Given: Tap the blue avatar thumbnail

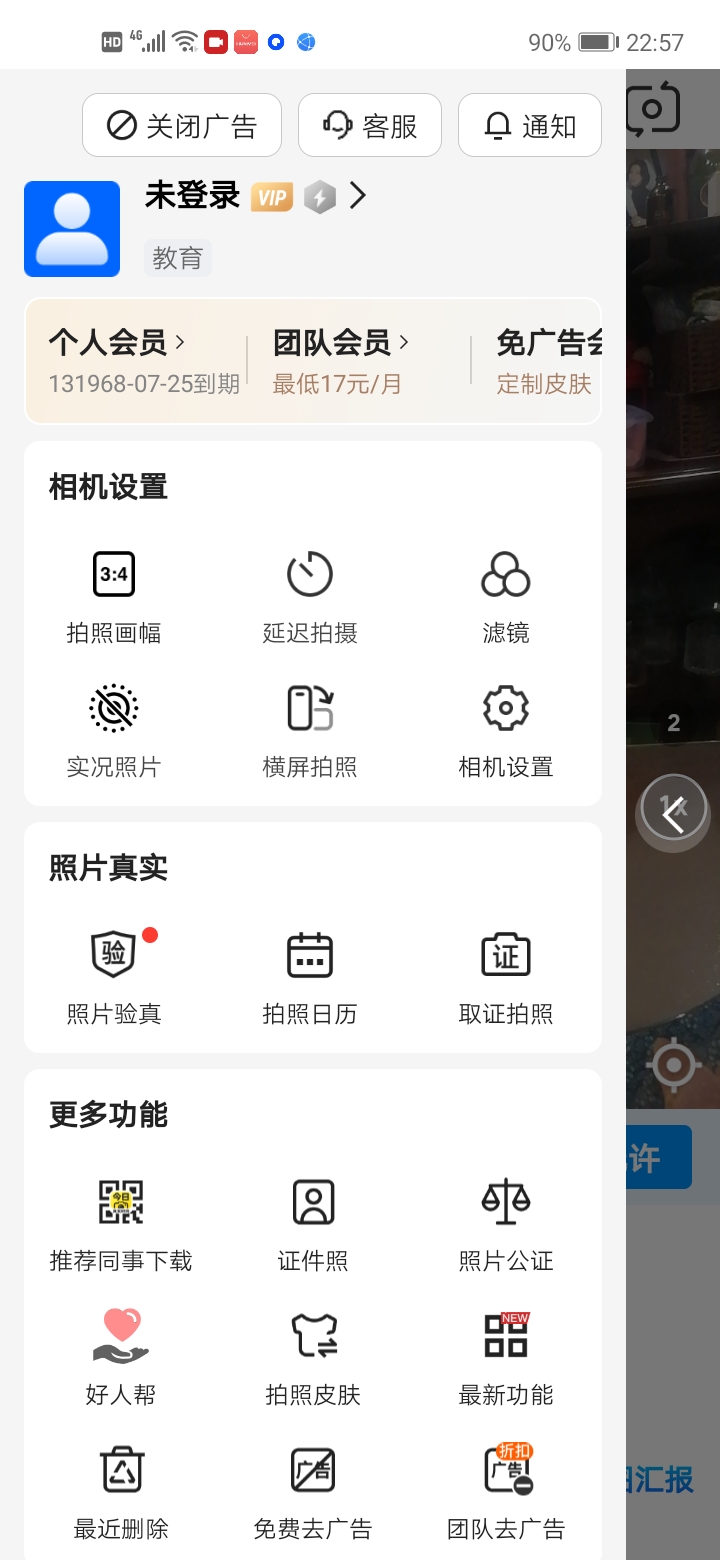Looking at the screenshot, I should point(71,228).
